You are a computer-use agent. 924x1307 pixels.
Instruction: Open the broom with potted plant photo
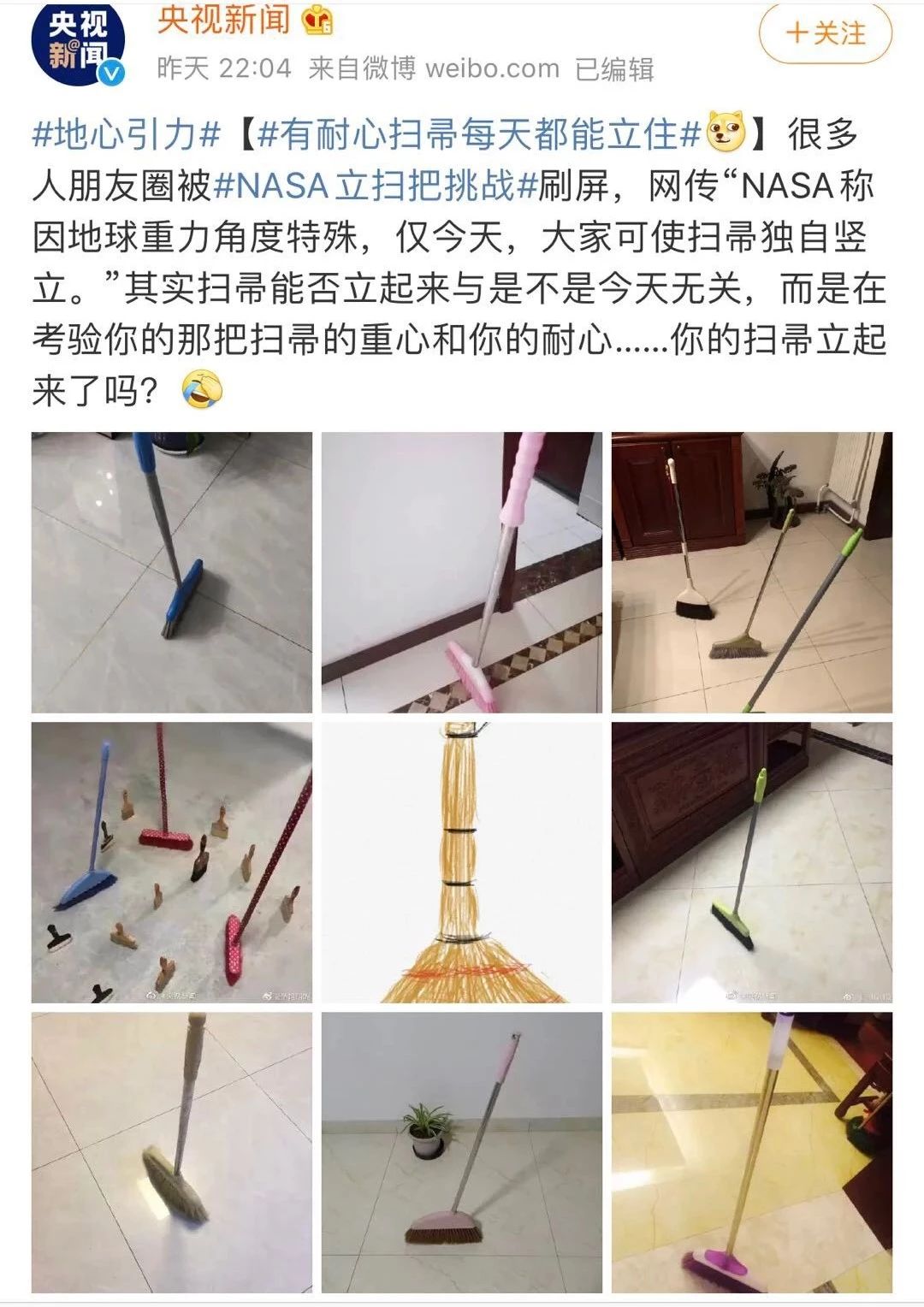(x=462, y=1152)
